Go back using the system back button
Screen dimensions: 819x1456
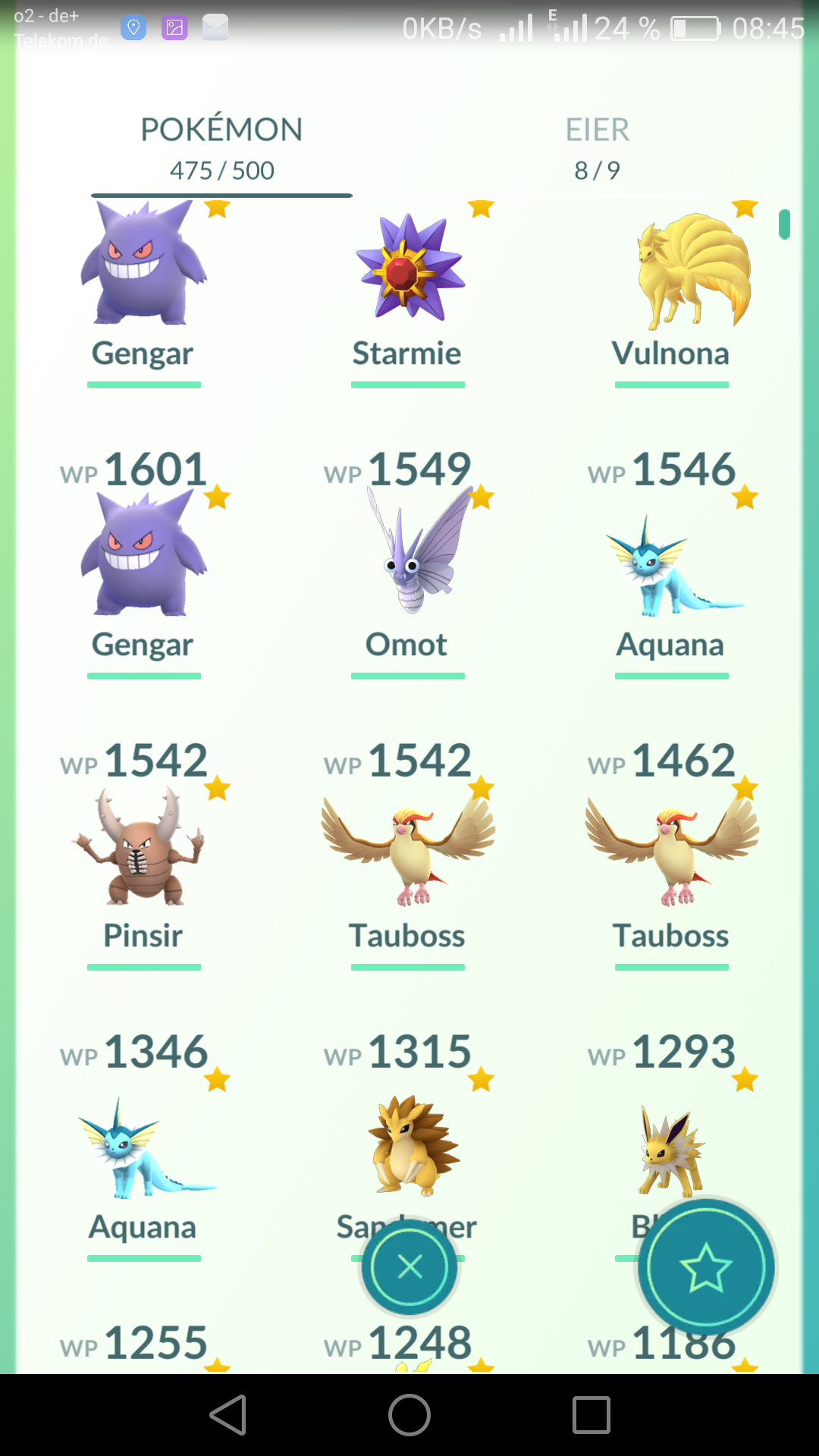(228, 1415)
